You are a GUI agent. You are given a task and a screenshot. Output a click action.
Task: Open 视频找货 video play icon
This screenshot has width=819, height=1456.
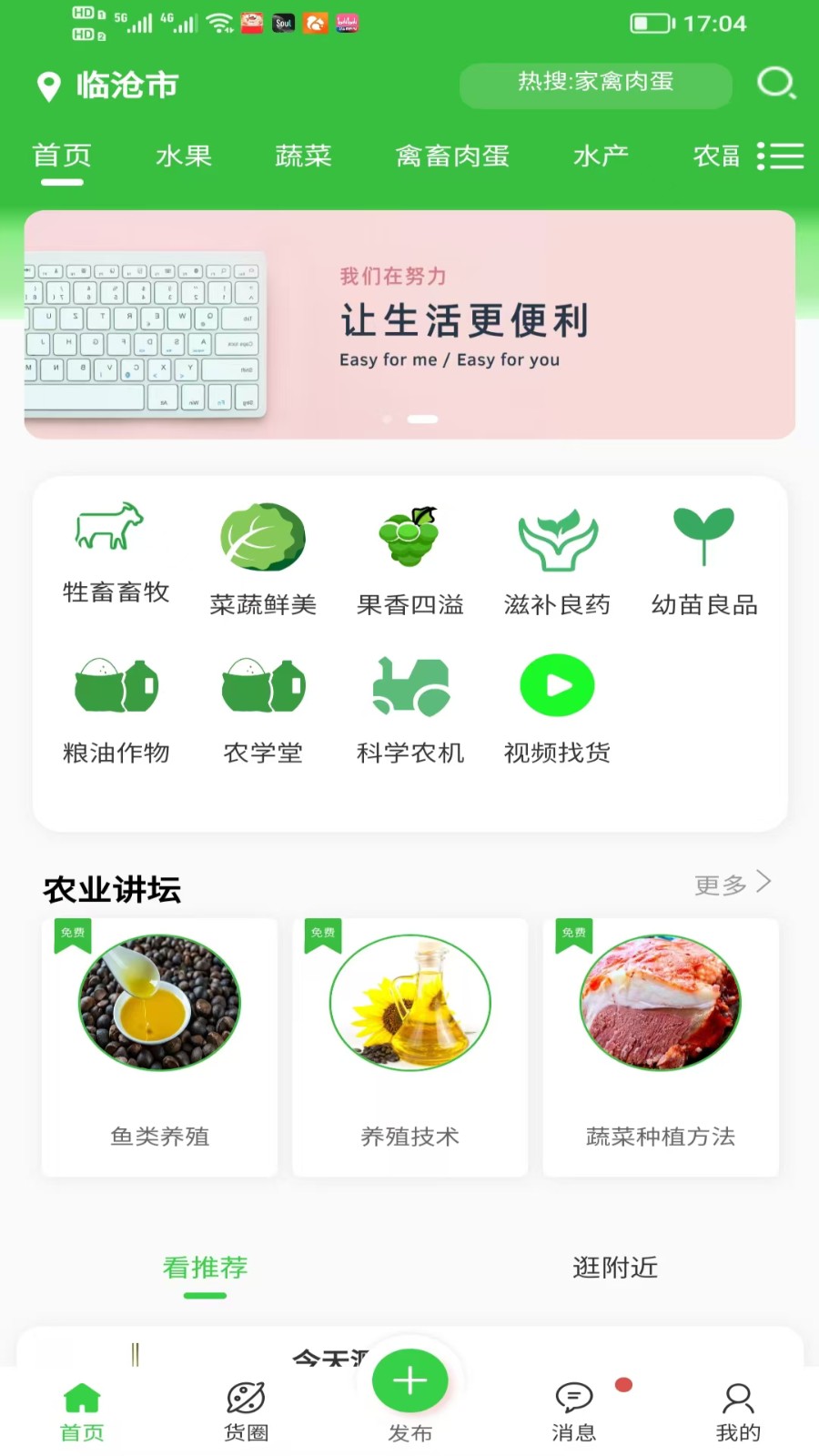coord(557,684)
